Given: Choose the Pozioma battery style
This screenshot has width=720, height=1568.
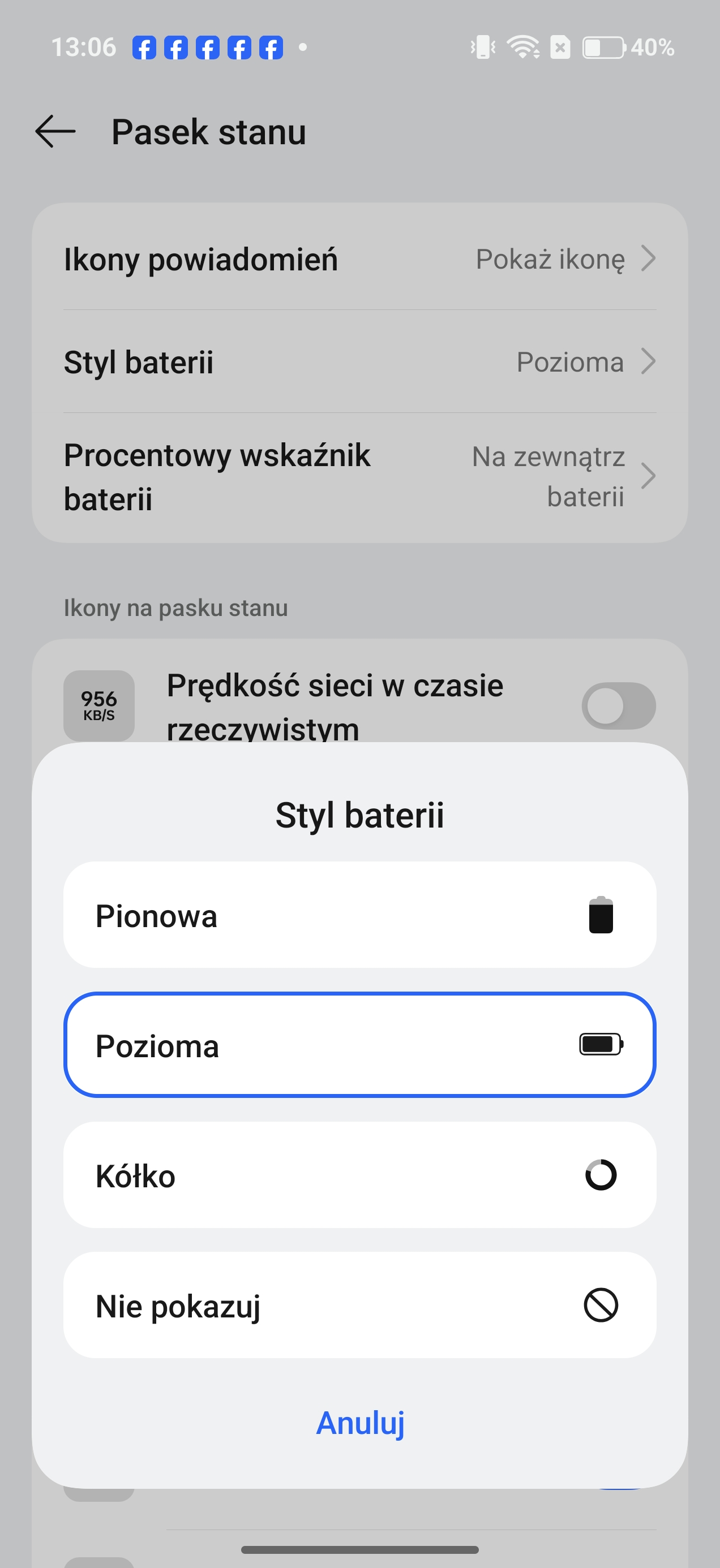Looking at the screenshot, I should coord(359,1045).
